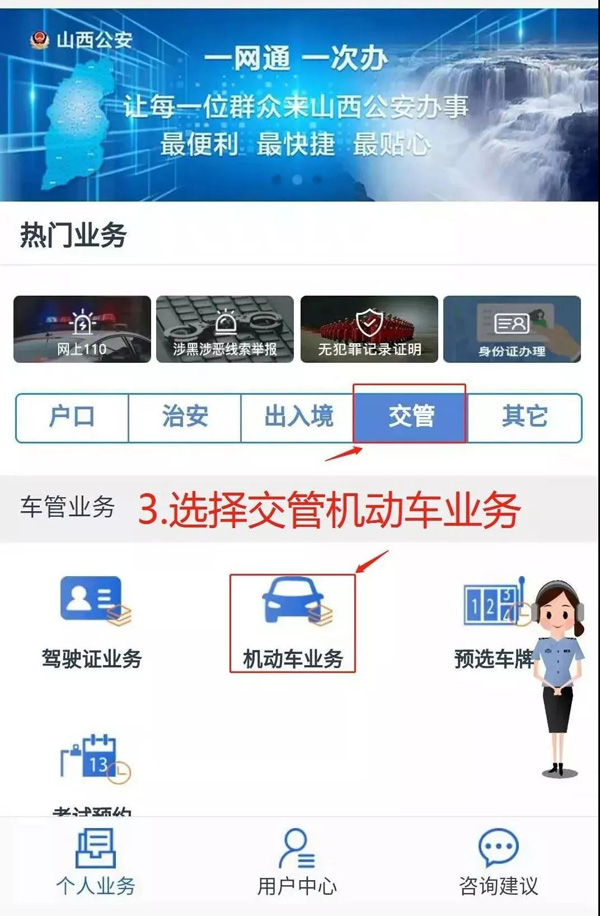The height and width of the screenshot is (916, 600).
Task: Select the 出入境 tab
Action: pyautogui.click(x=298, y=417)
